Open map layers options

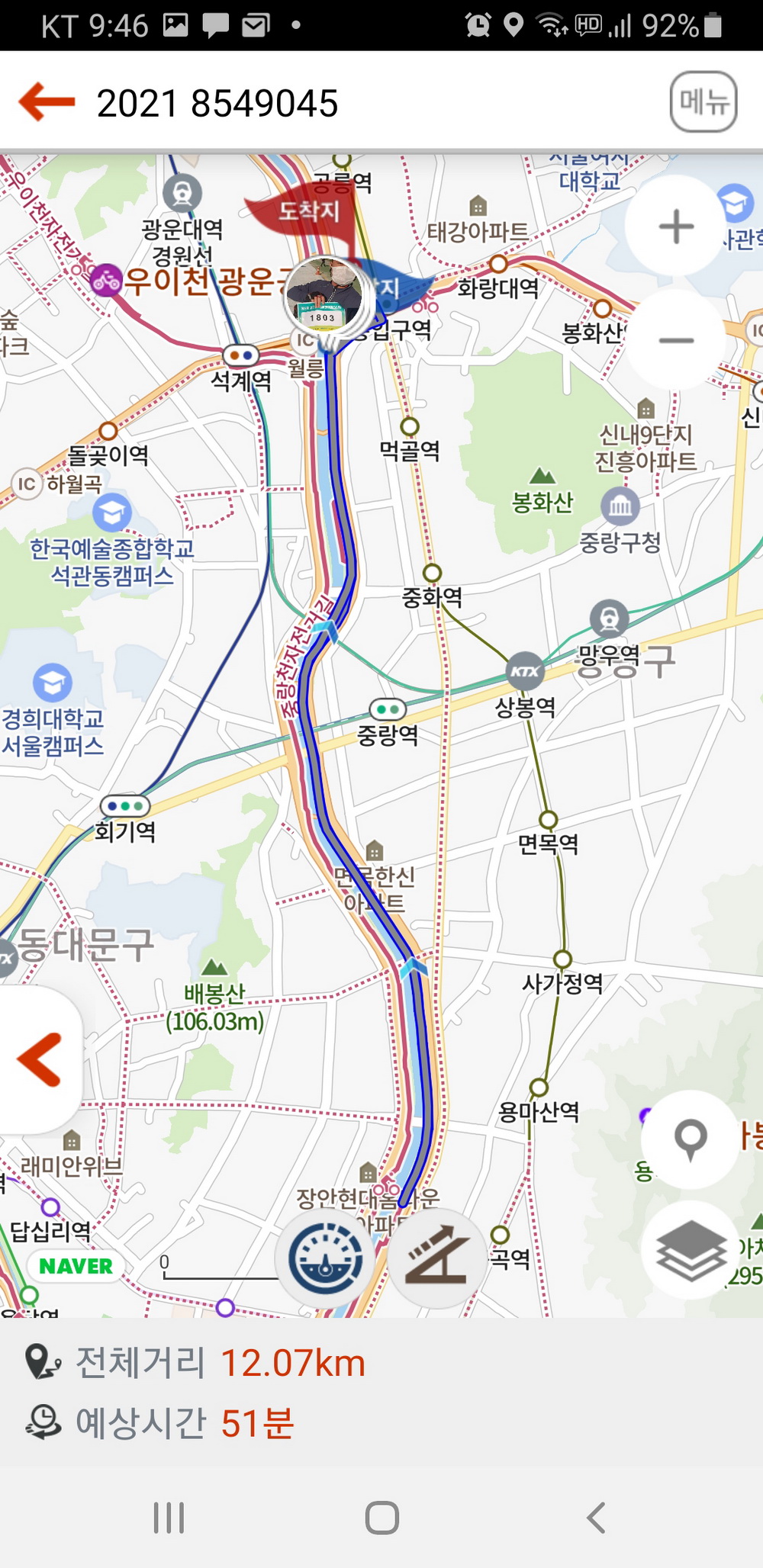[x=691, y=1249]
